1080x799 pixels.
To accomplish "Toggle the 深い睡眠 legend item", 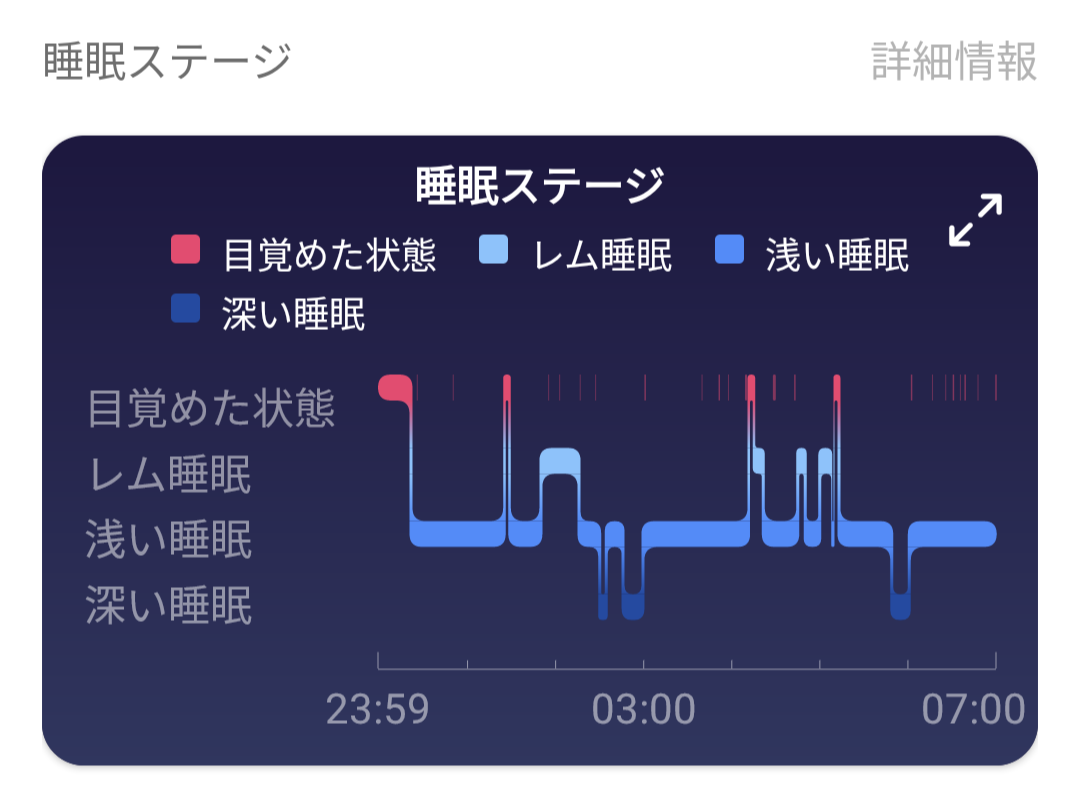I will point(268,313).
